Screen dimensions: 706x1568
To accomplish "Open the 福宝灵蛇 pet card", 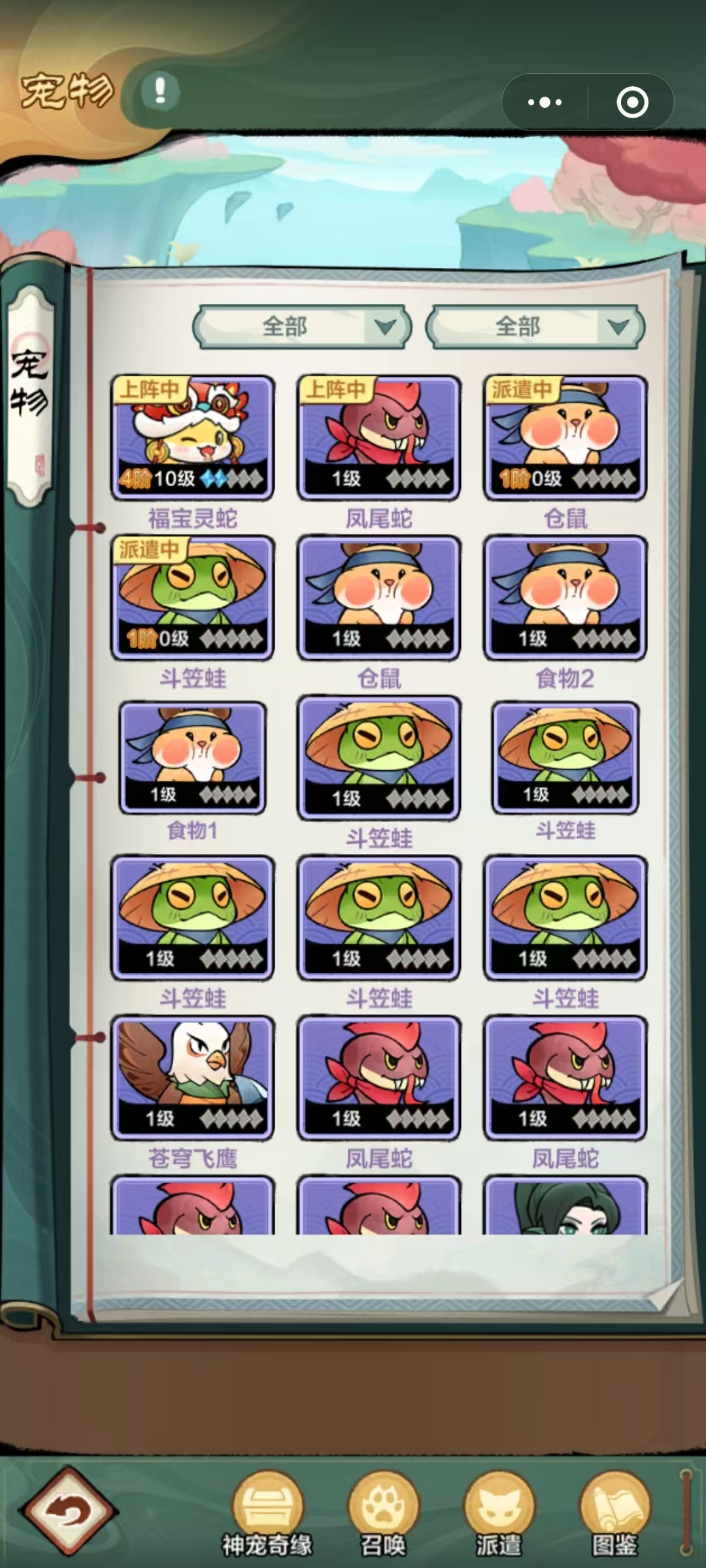I will (192, 438).
